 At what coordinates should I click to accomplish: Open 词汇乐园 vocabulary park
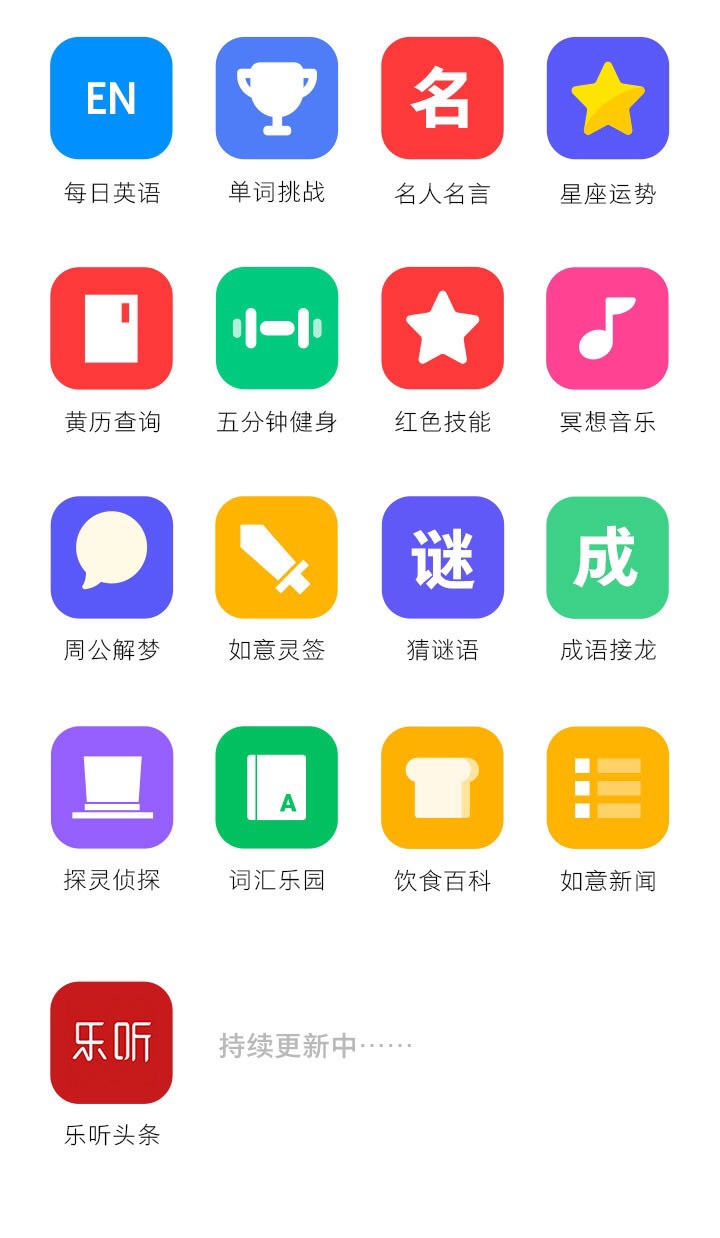(x=277, y=787)
